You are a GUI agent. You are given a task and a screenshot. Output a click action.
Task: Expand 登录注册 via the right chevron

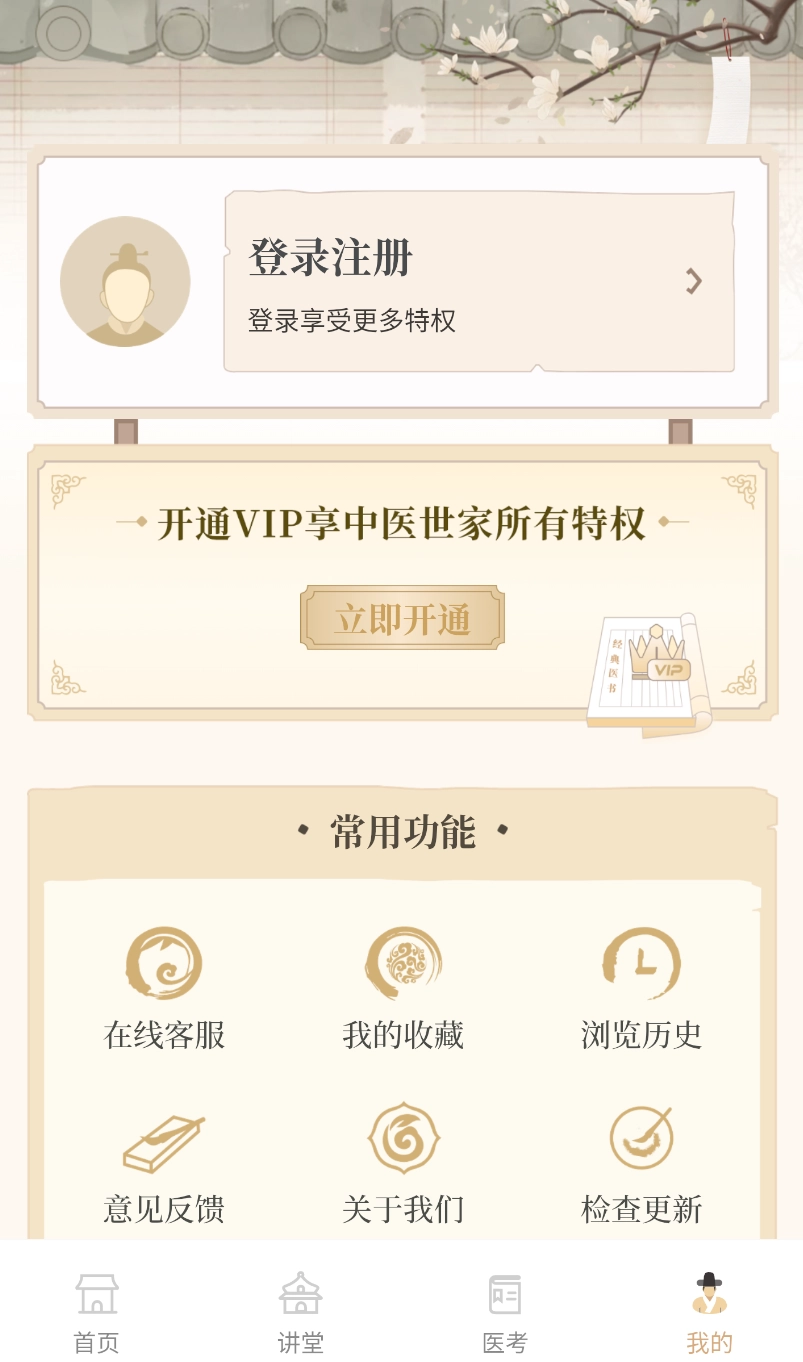[x=694, y=281]
